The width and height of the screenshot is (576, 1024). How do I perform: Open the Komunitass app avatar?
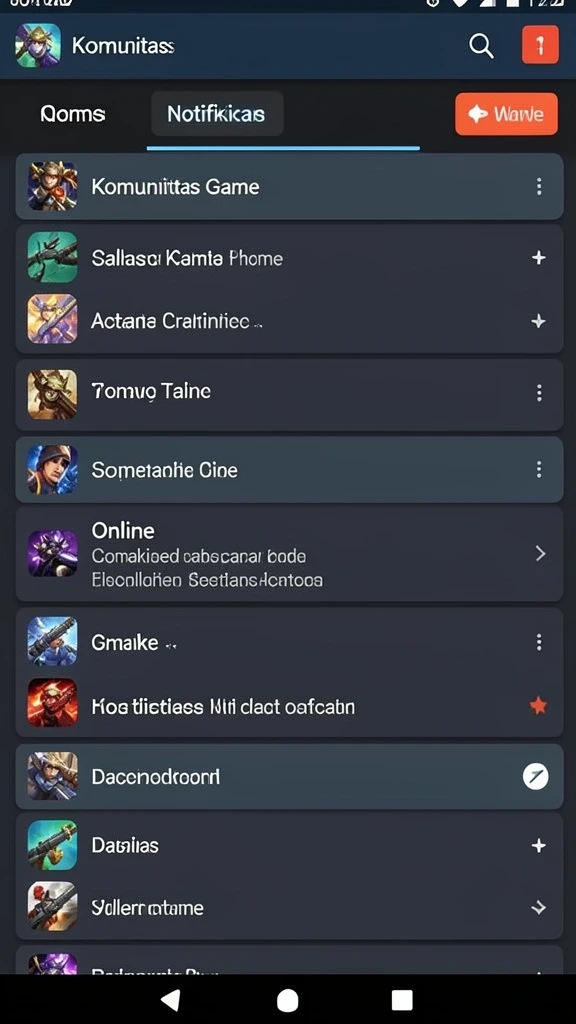click(38, 46)
